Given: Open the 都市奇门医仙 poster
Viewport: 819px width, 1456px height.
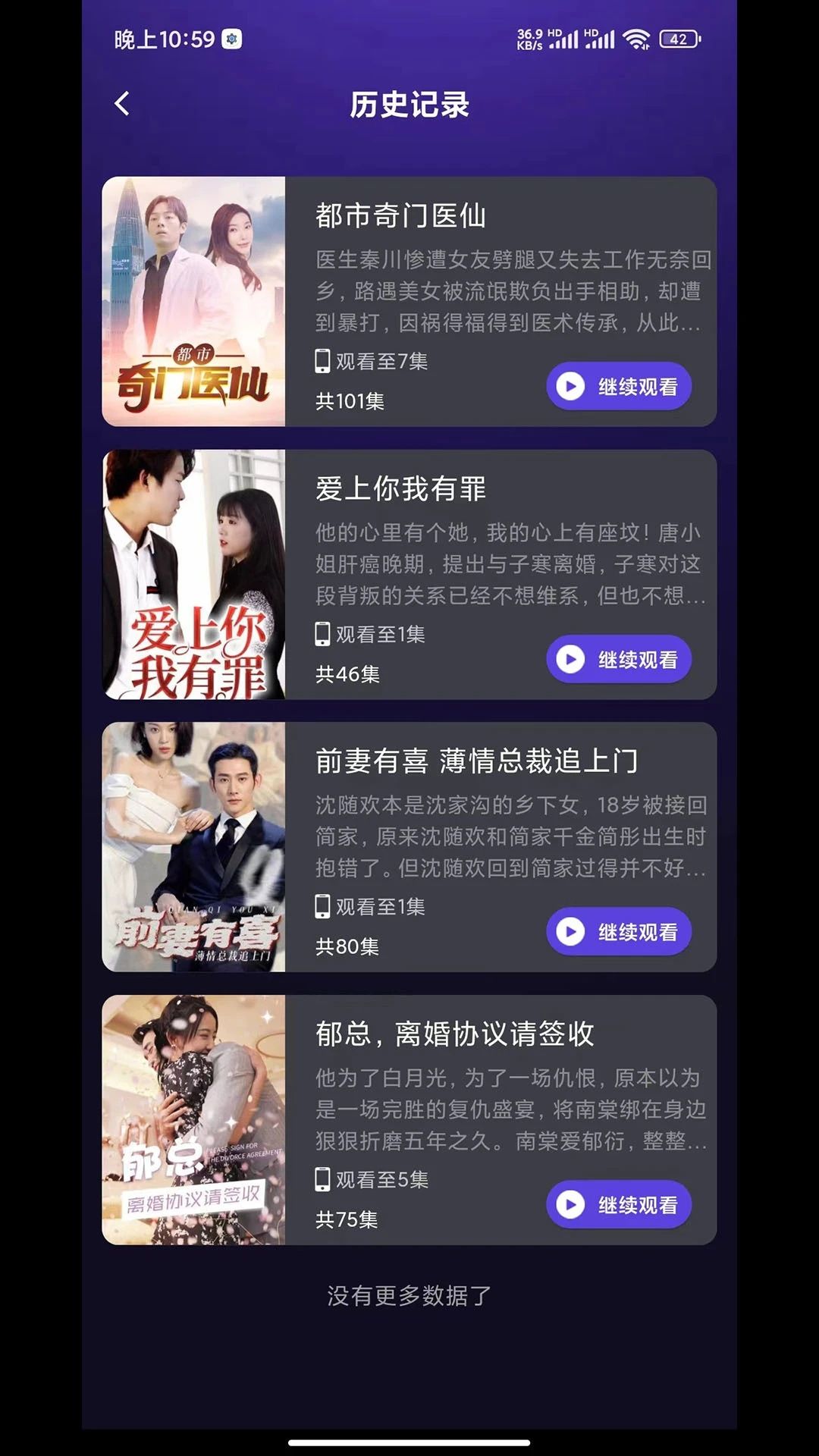Looking at the screenshot, I should [x=194, y=302].
